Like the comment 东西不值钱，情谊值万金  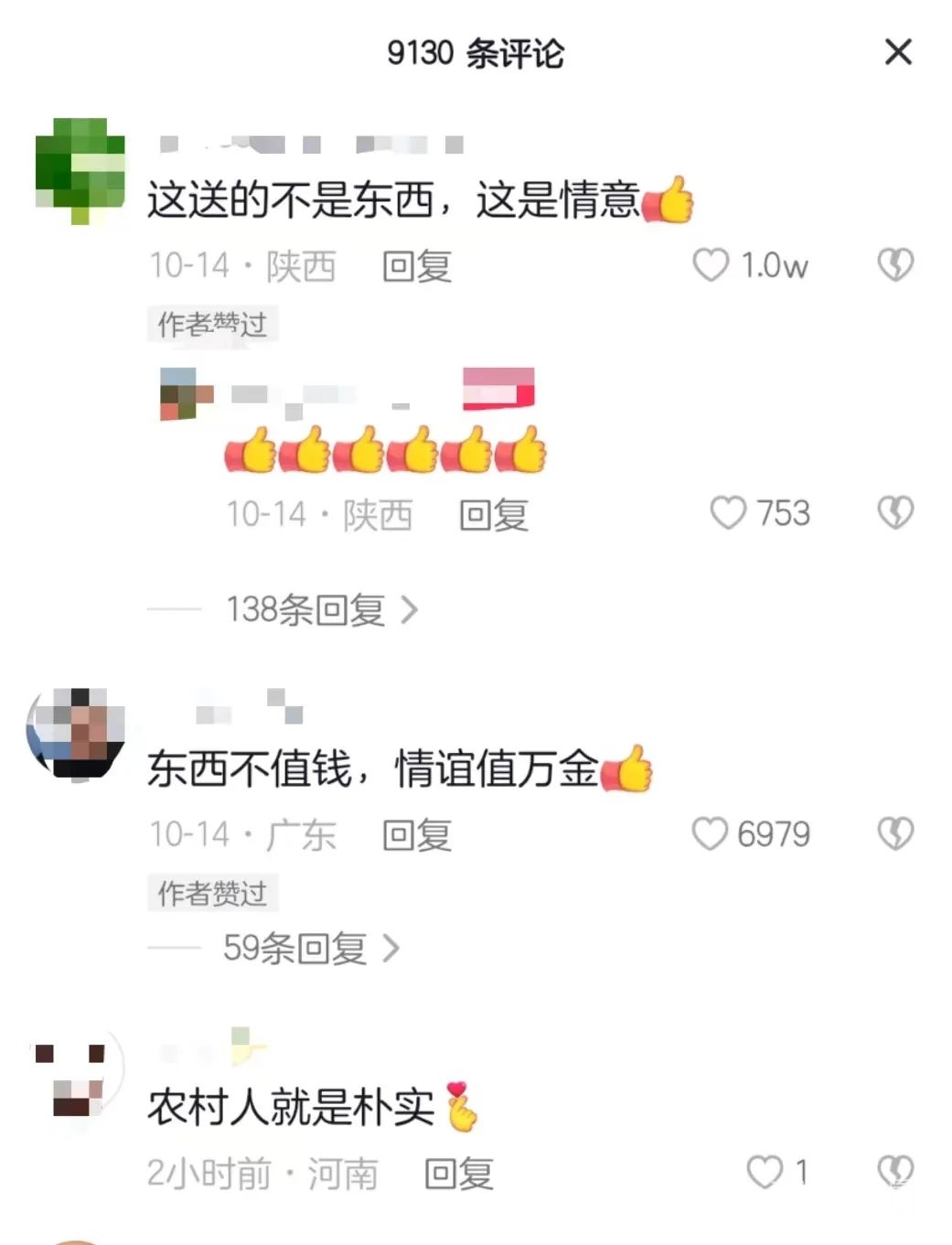710,834
